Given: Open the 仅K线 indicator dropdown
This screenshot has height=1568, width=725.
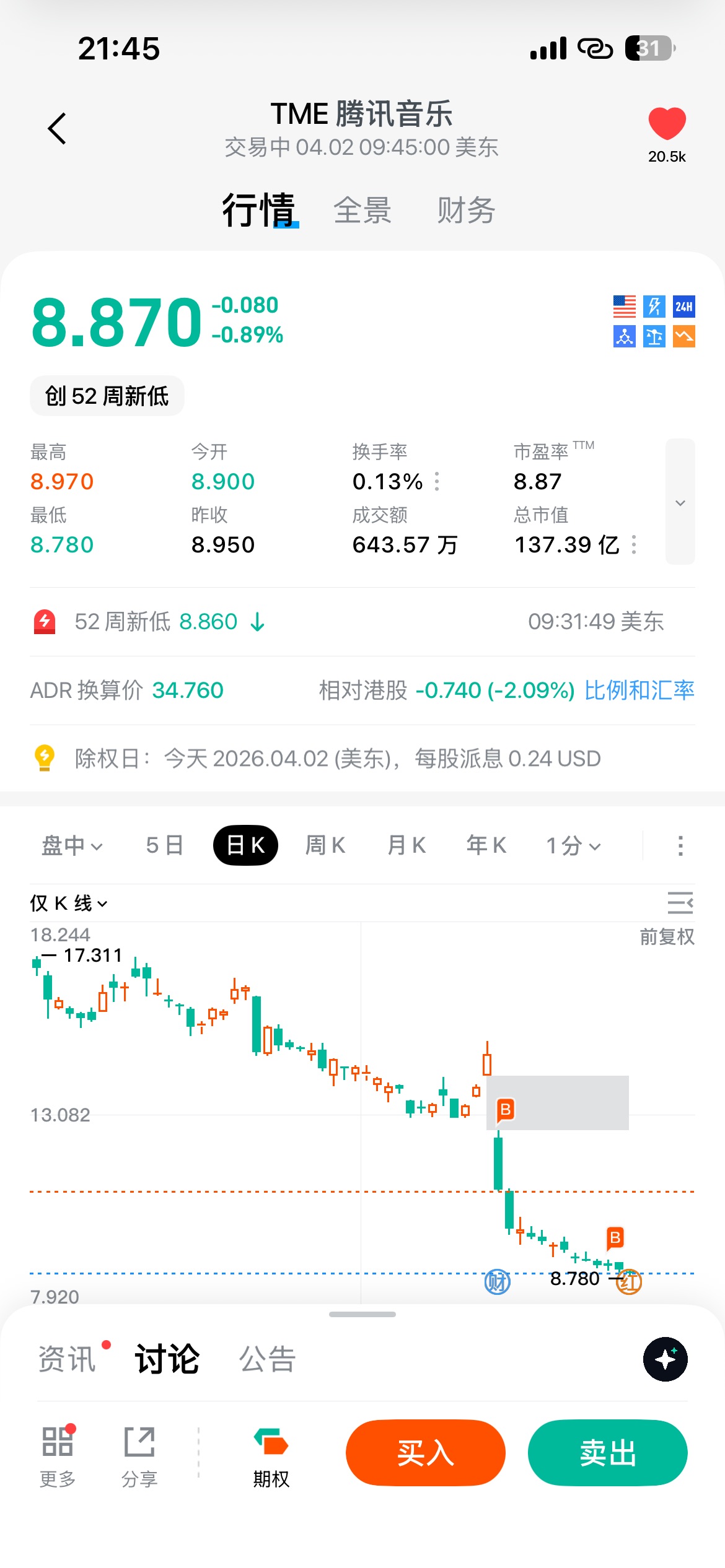Looking at the screenshot, I should [x=69, y=904].
